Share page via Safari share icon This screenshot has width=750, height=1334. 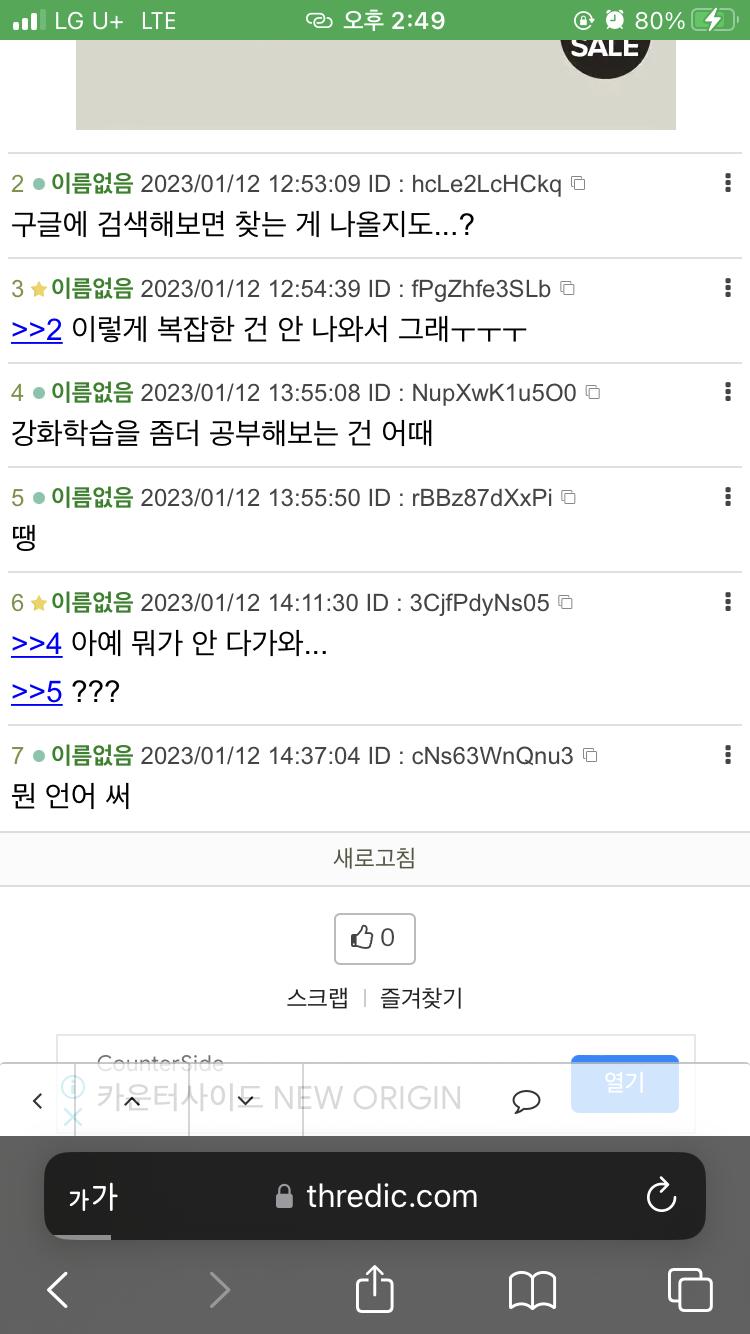(375, 1288)
